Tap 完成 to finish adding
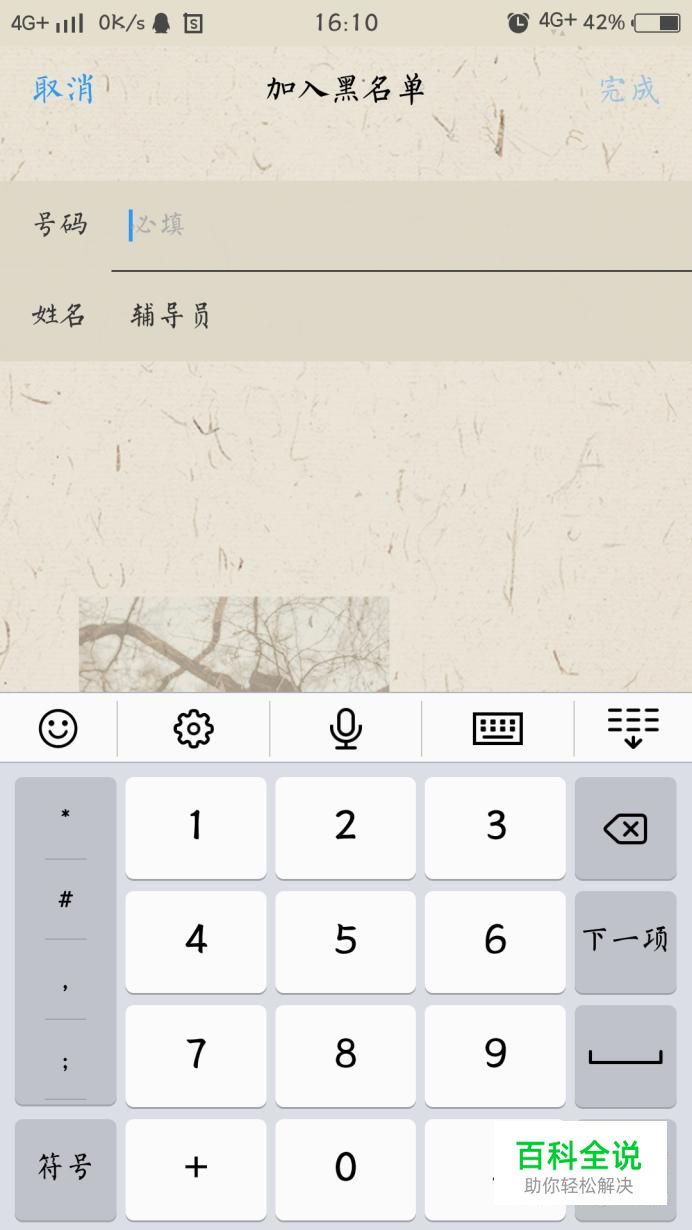 (x=629, y=90)
